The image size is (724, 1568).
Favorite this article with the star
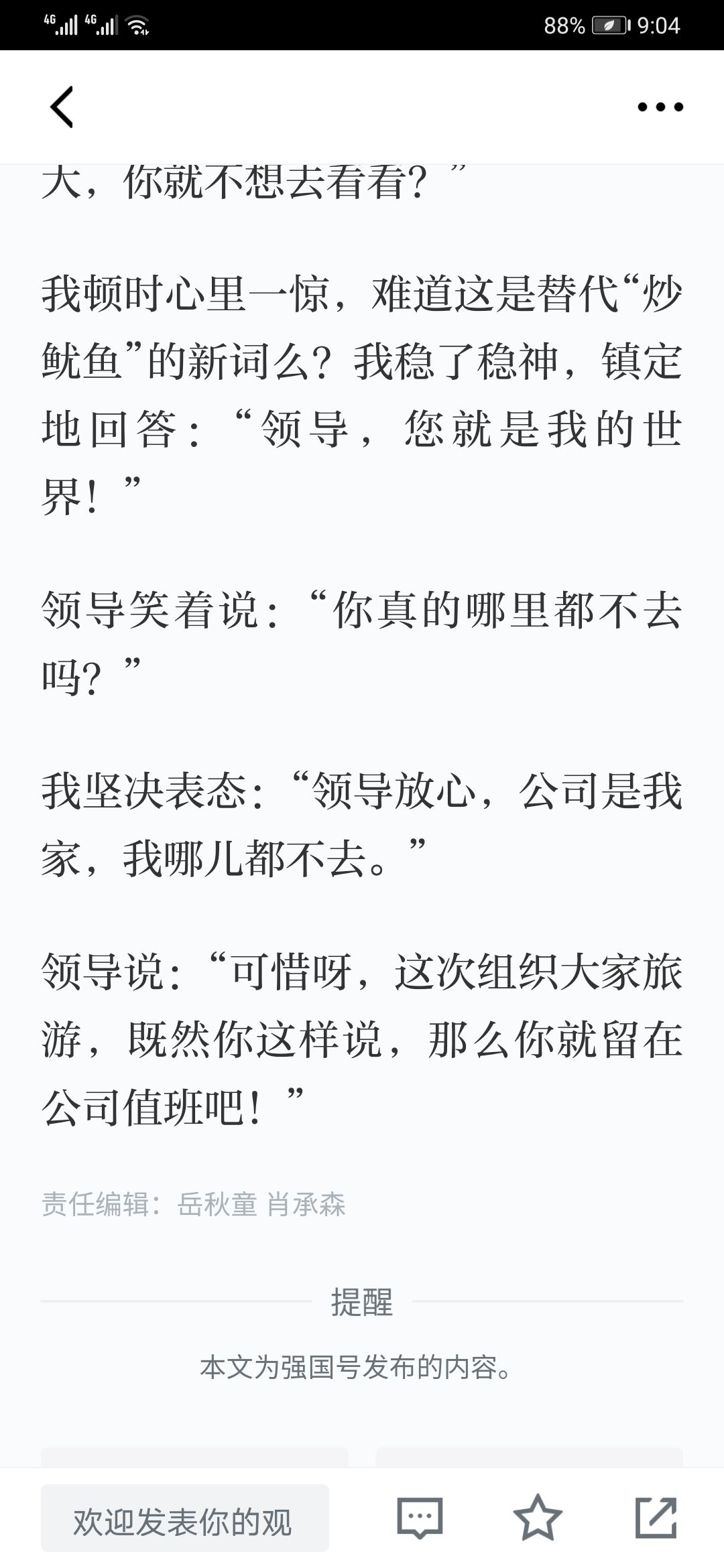click(x=537, y=1518)
